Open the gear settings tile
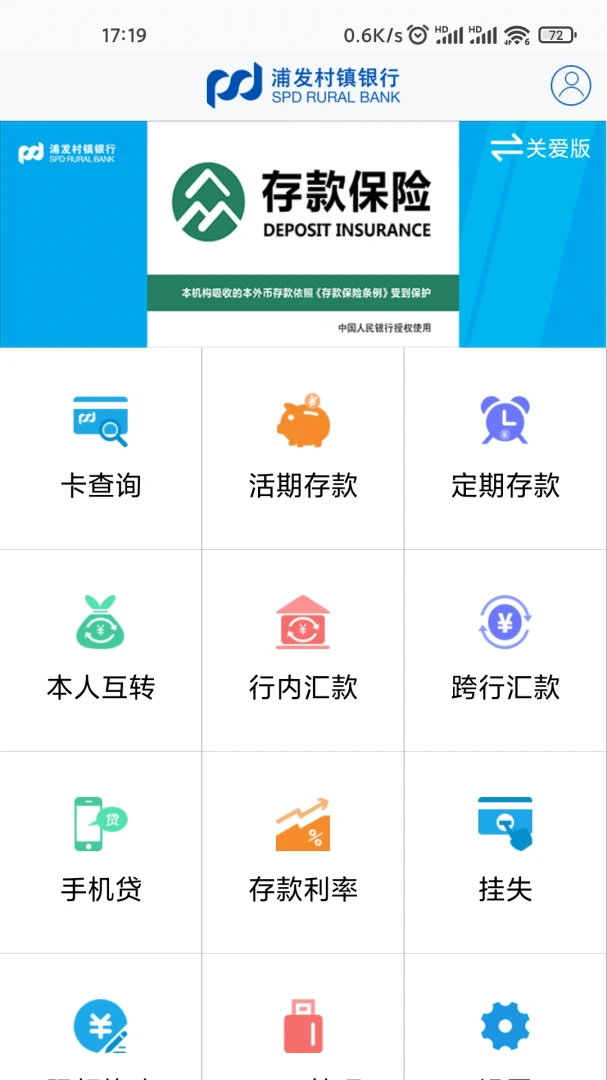 point(505,1025)
